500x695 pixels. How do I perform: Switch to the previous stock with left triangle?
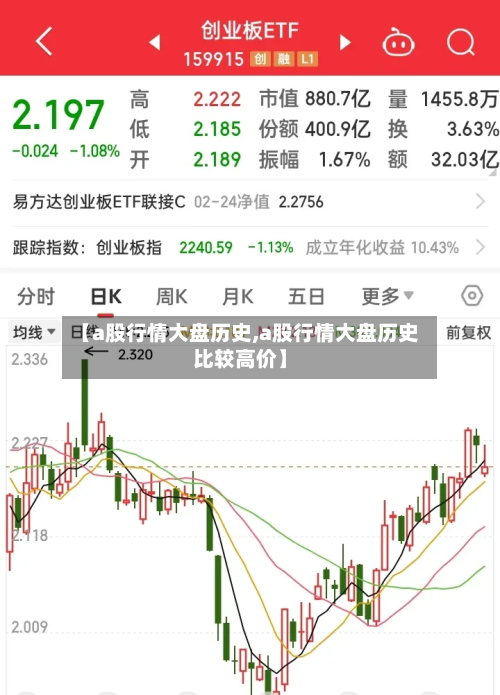154,43
